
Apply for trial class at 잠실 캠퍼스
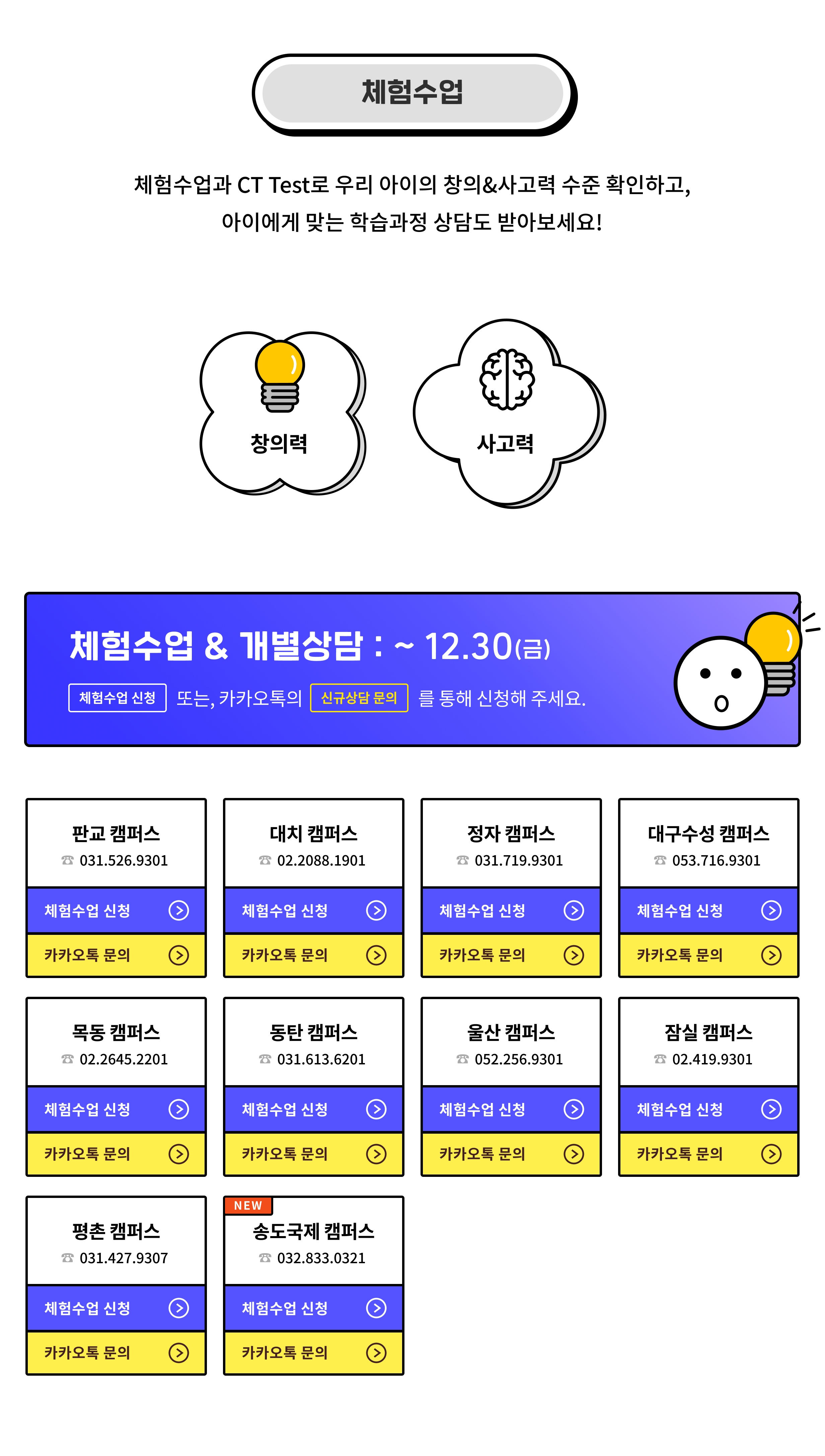tap(708, 1109)
